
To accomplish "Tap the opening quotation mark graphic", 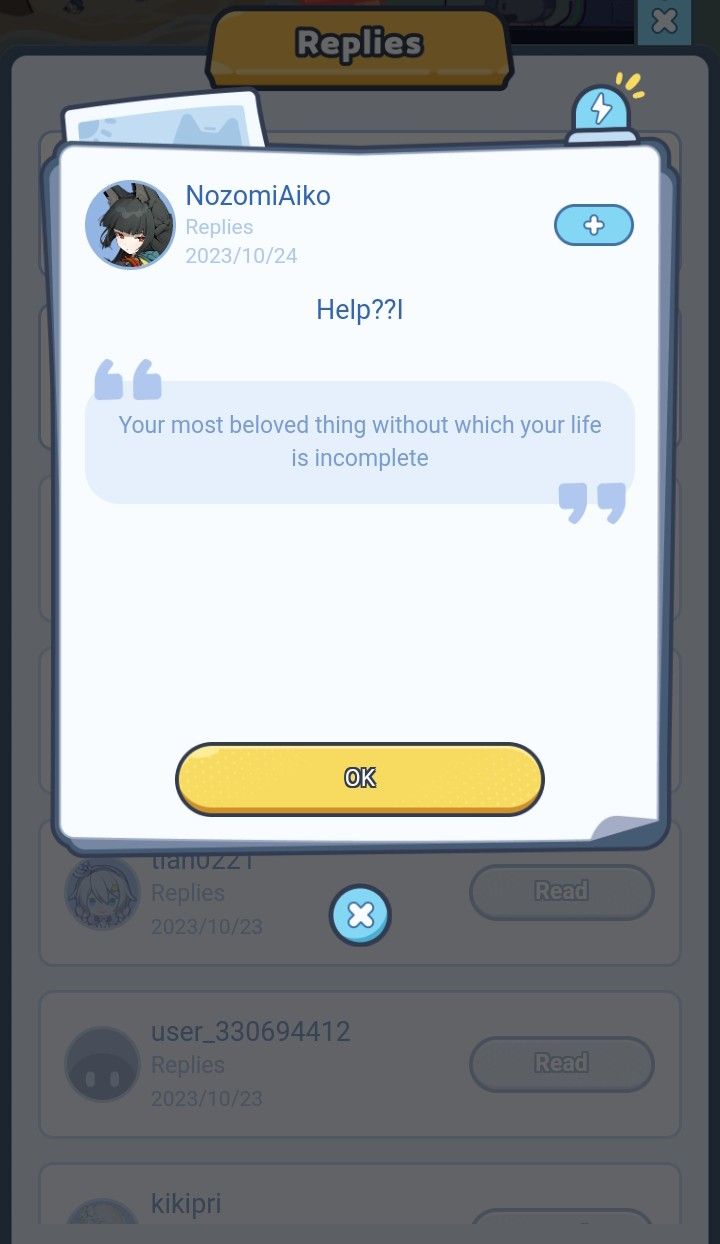I will coord(128,380).
